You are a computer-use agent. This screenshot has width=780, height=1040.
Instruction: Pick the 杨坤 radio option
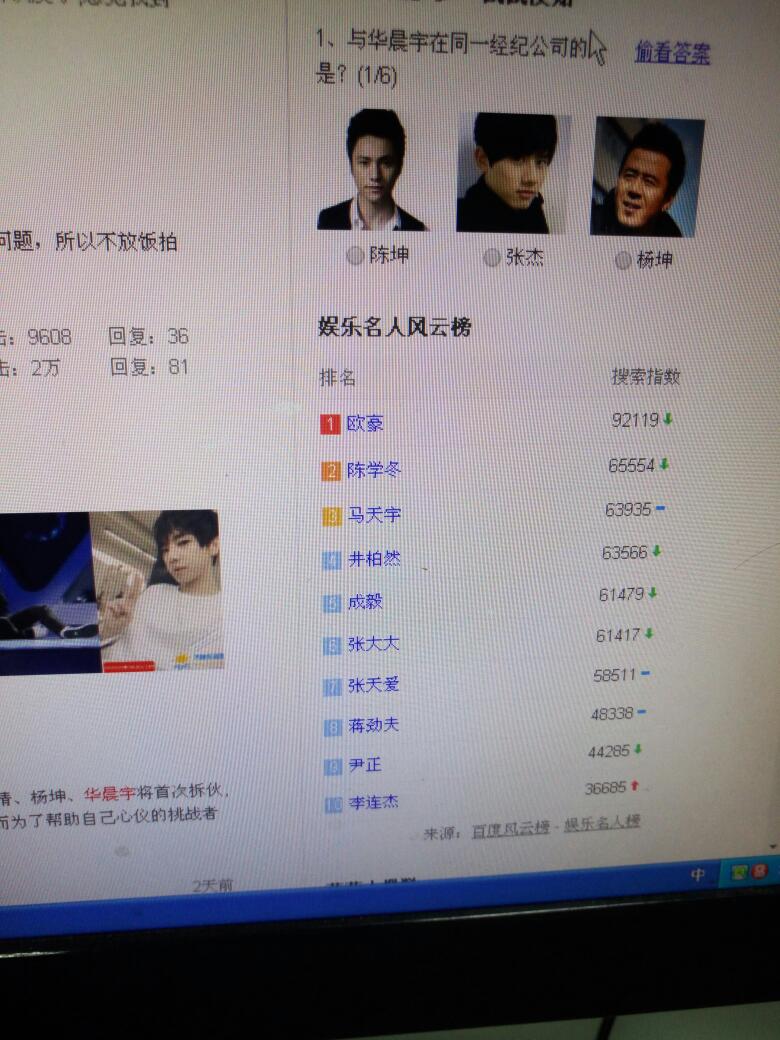pos(623,261)
